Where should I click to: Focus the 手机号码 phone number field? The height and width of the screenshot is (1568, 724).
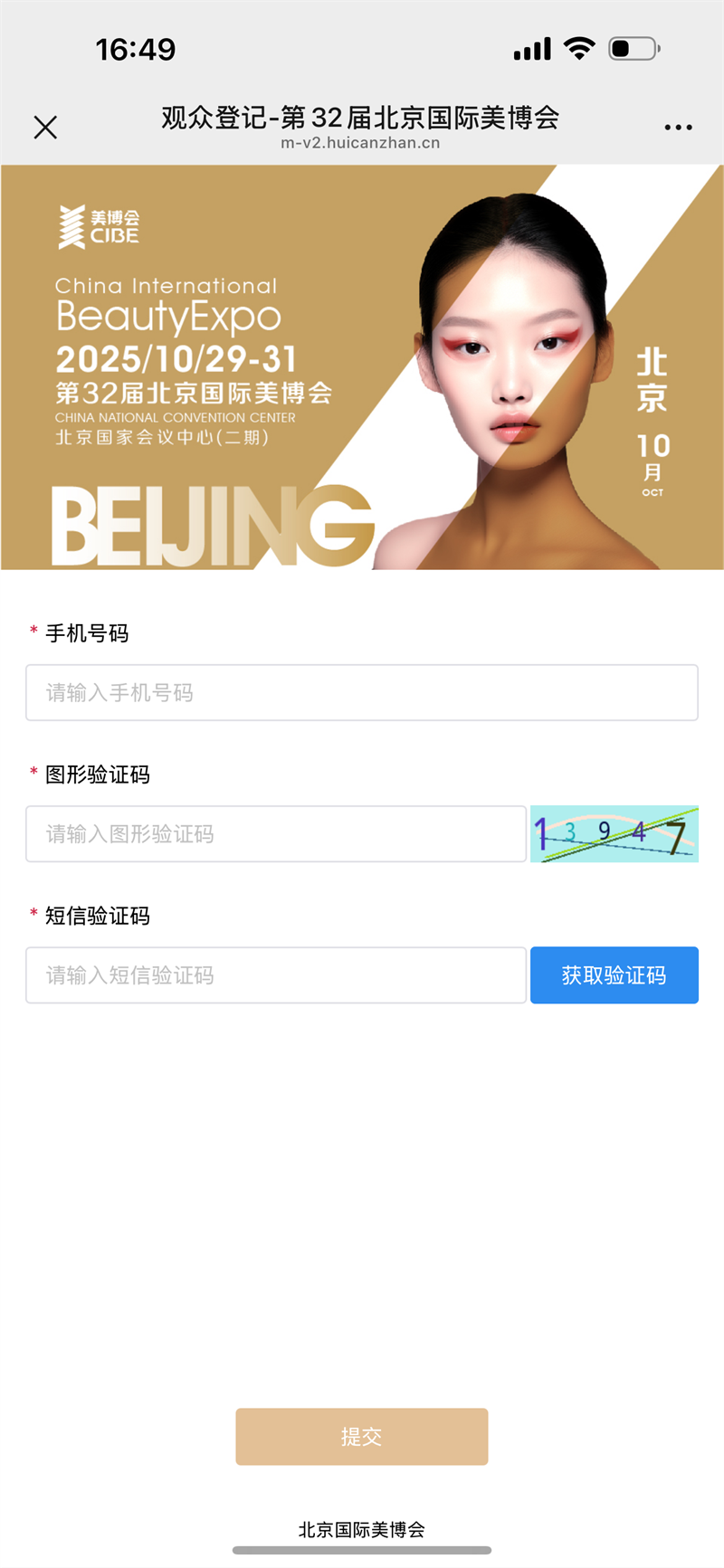click(362, 693)
